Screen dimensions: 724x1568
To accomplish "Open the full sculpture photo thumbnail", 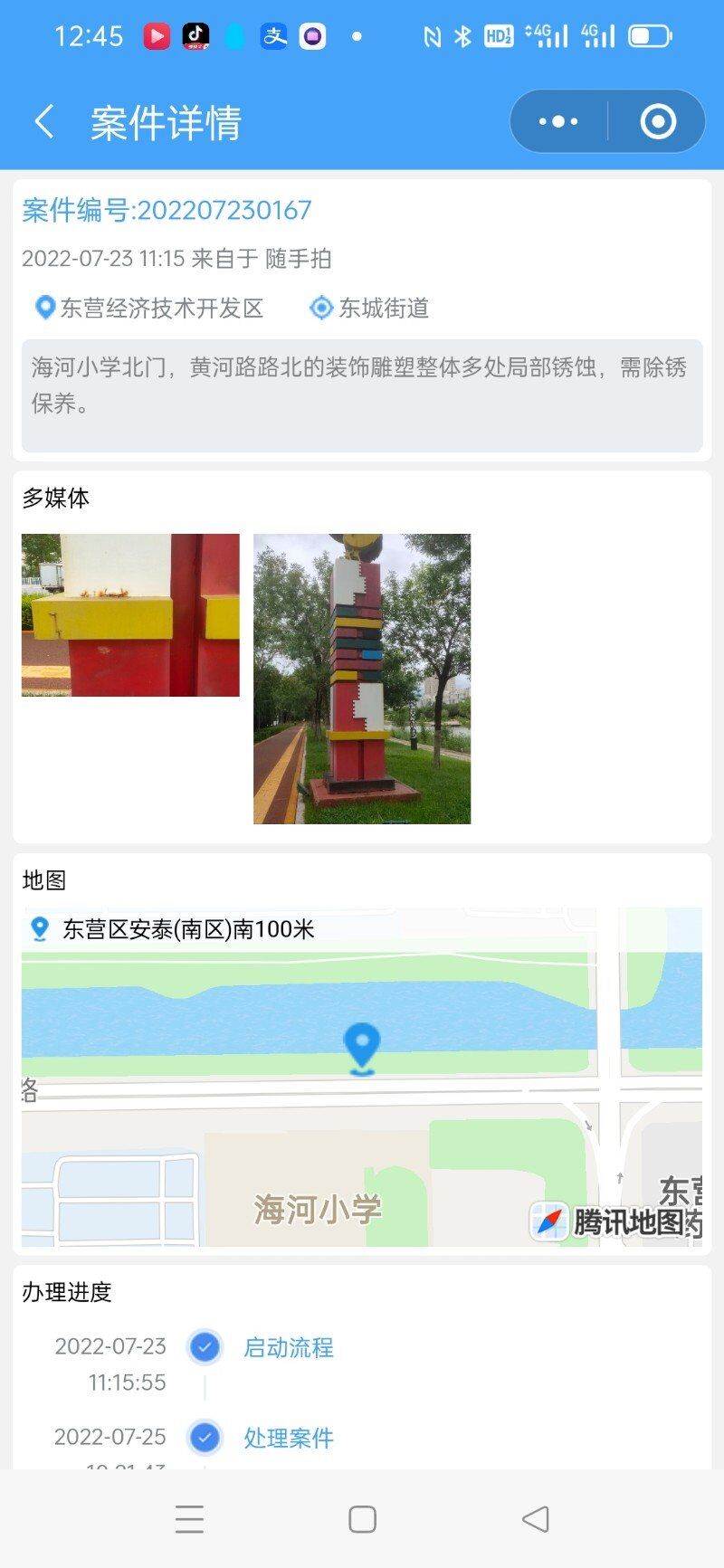I will click(x=362, y=679).
